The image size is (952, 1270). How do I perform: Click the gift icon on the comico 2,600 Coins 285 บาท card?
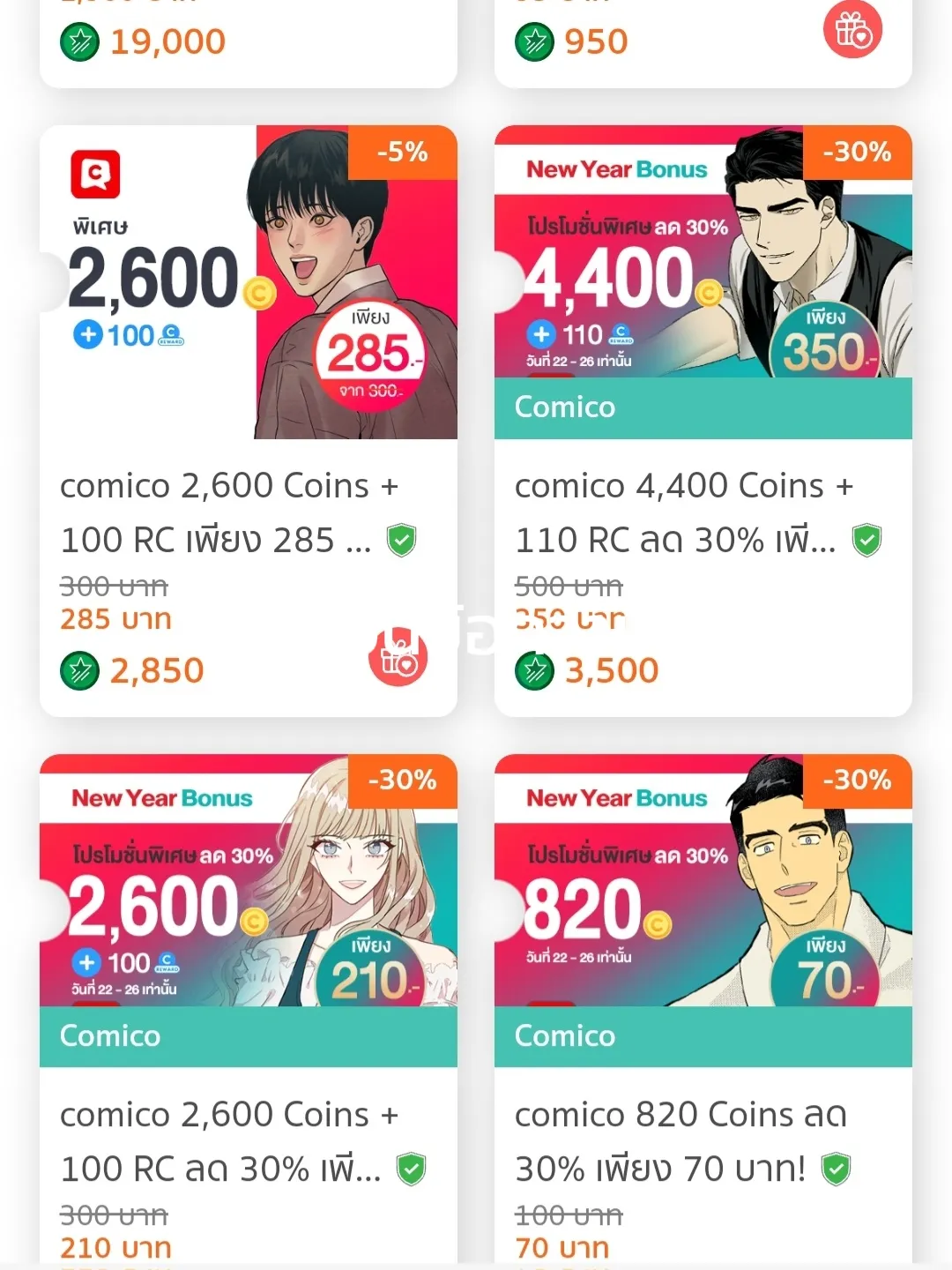coord(398,658)
